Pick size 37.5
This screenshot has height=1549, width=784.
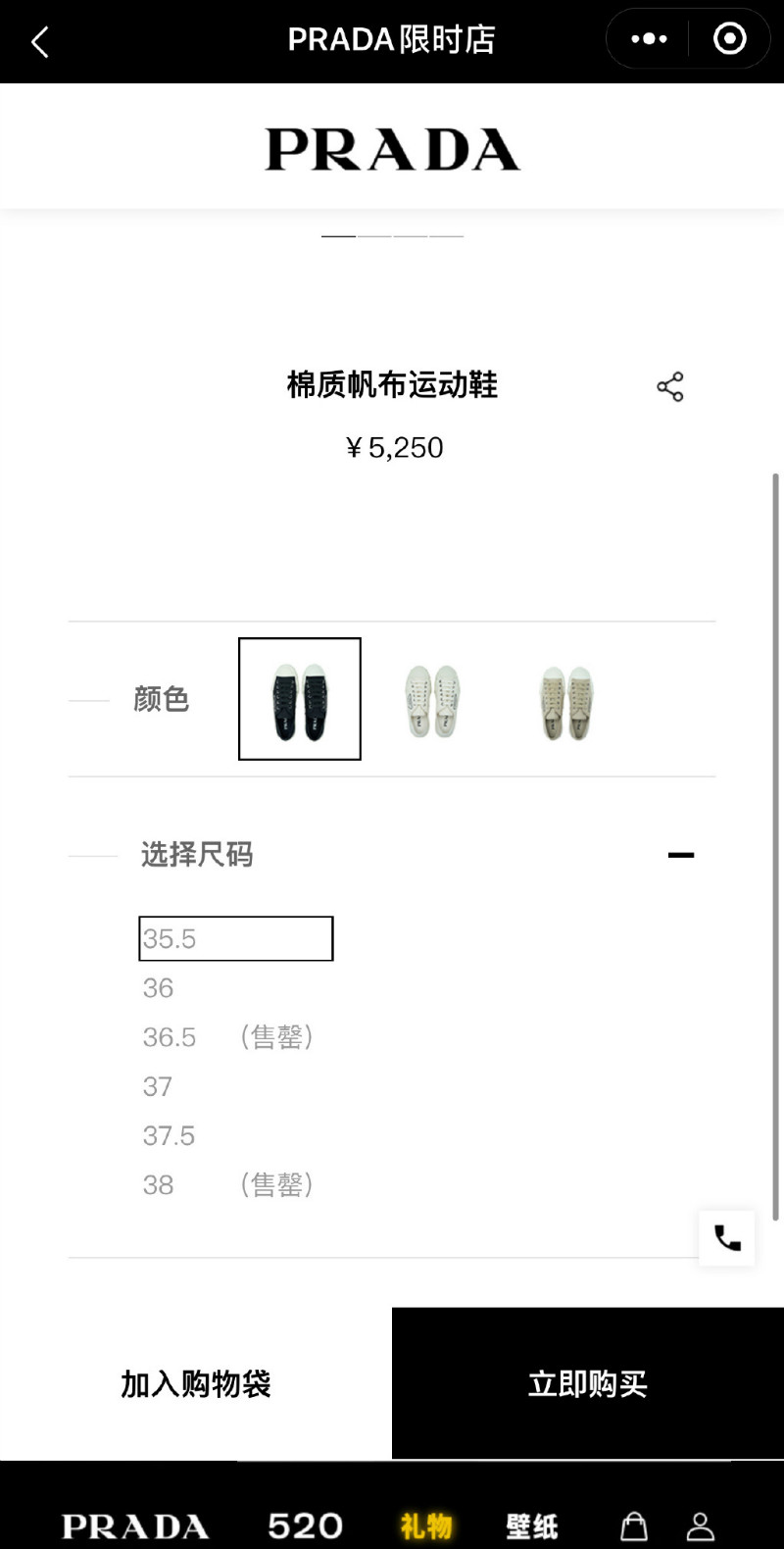pyautogui.click(x=170, y=1135)
